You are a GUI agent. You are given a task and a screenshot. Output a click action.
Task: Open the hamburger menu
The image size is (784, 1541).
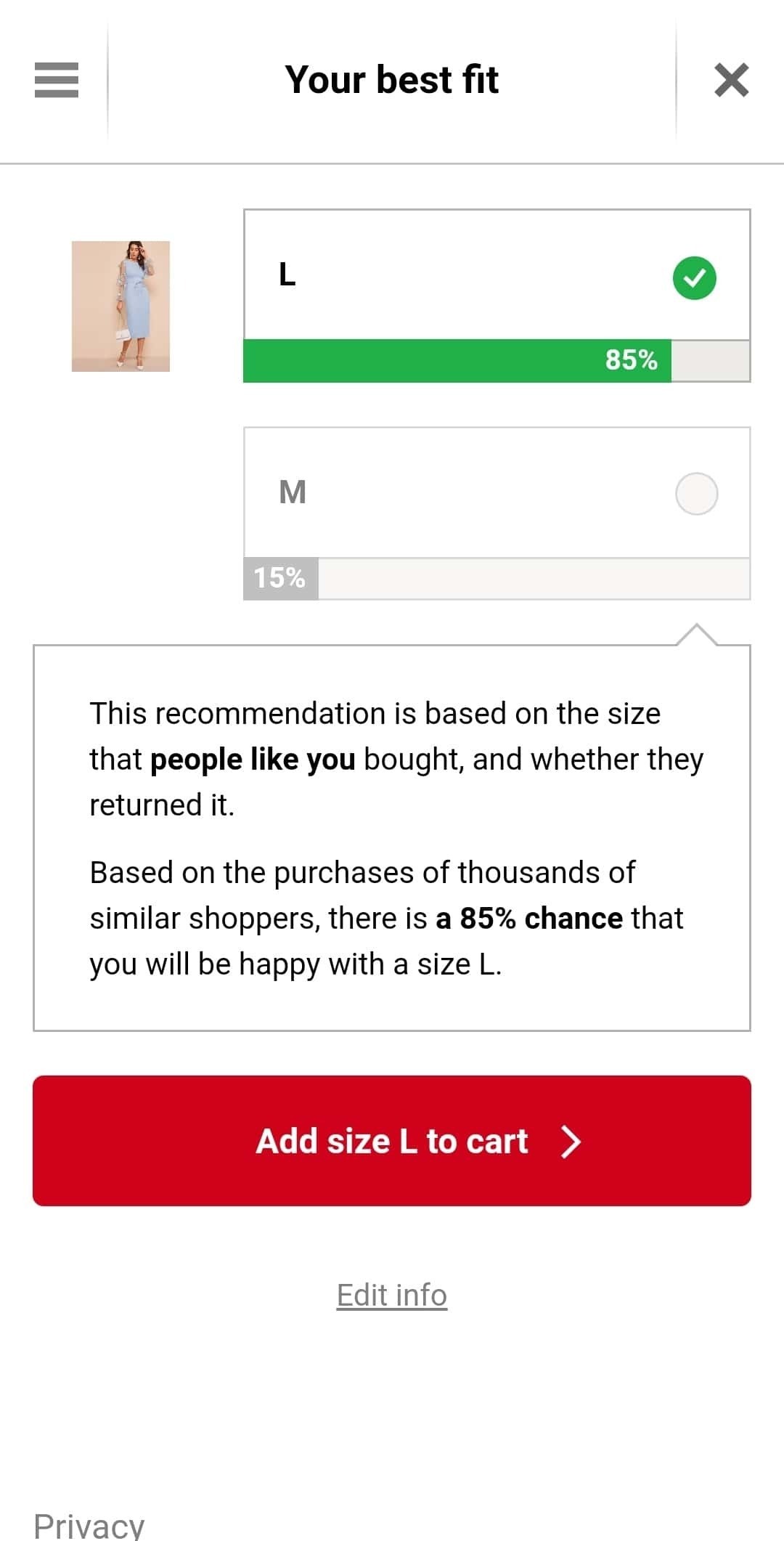coord(56,80)
